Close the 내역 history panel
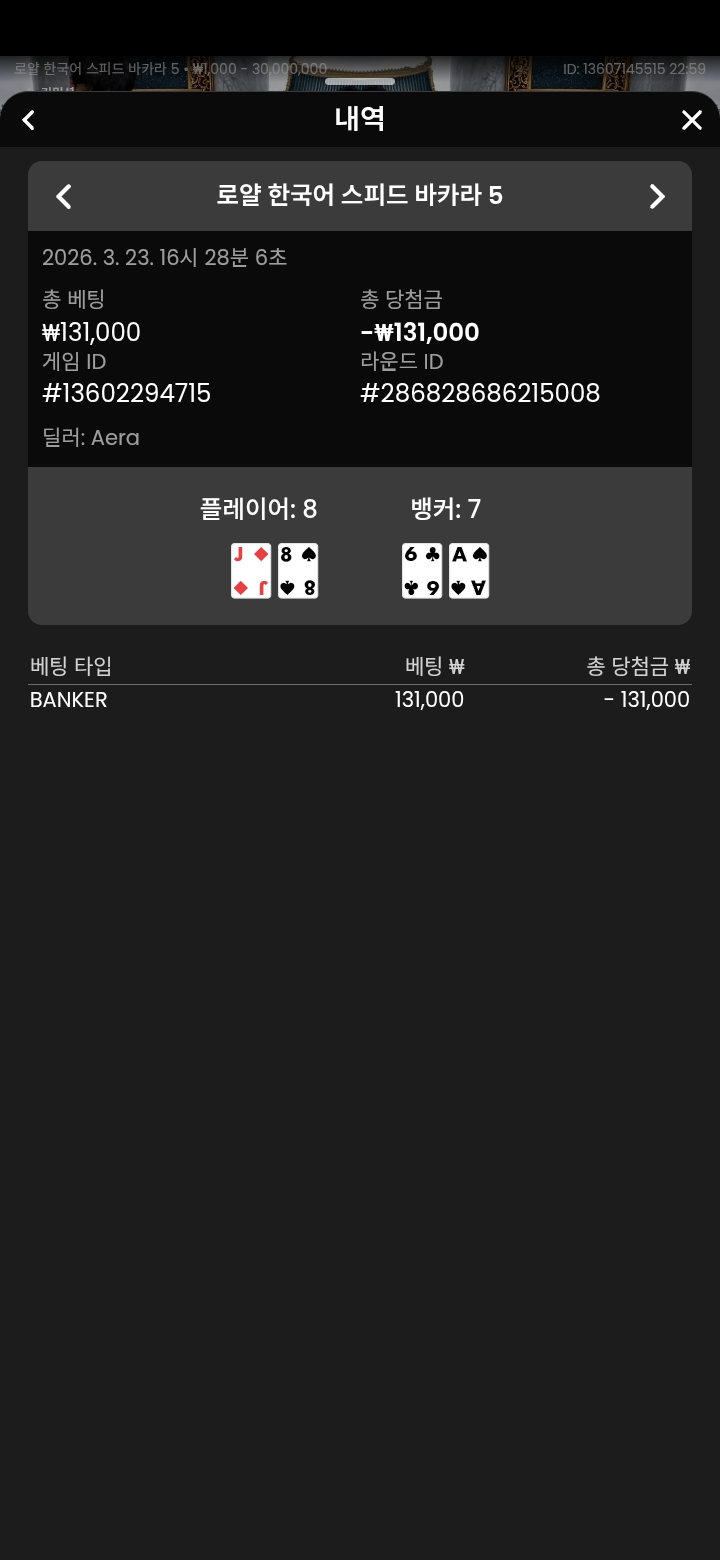This screenshot has height=1560, width=720. (x=691, y=120)
